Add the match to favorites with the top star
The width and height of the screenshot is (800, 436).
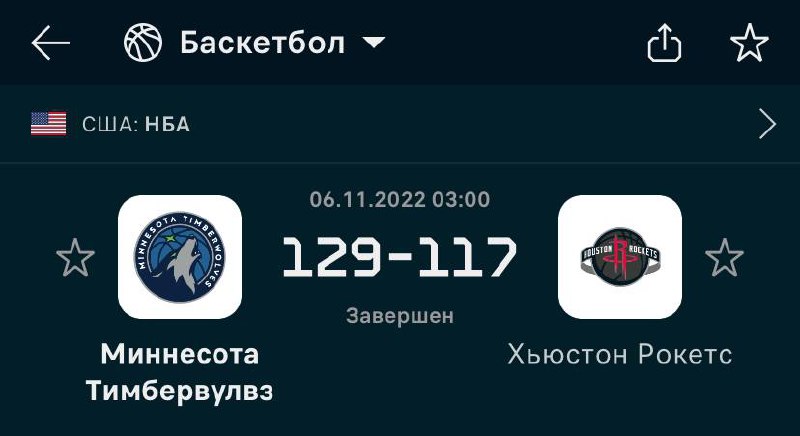(x=749, y=43)
